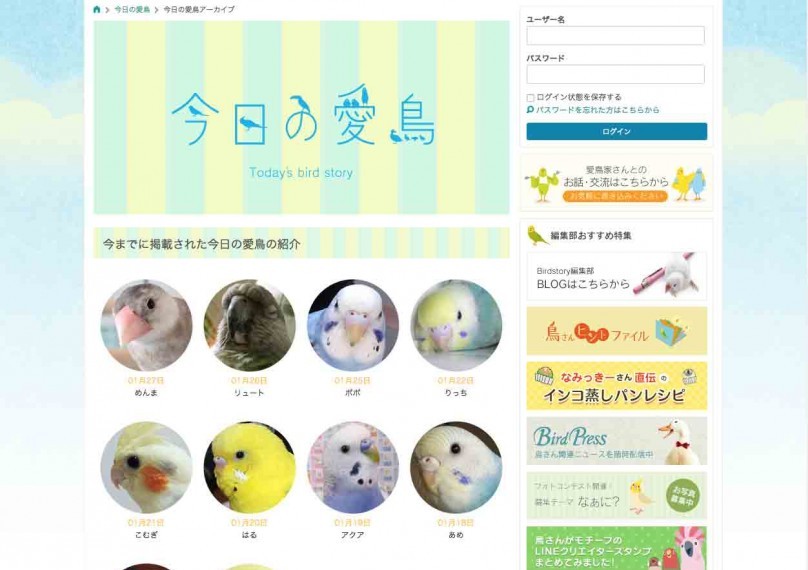
Task: Open the home icon in breadcrumb
Action: [x=97, y=10]
